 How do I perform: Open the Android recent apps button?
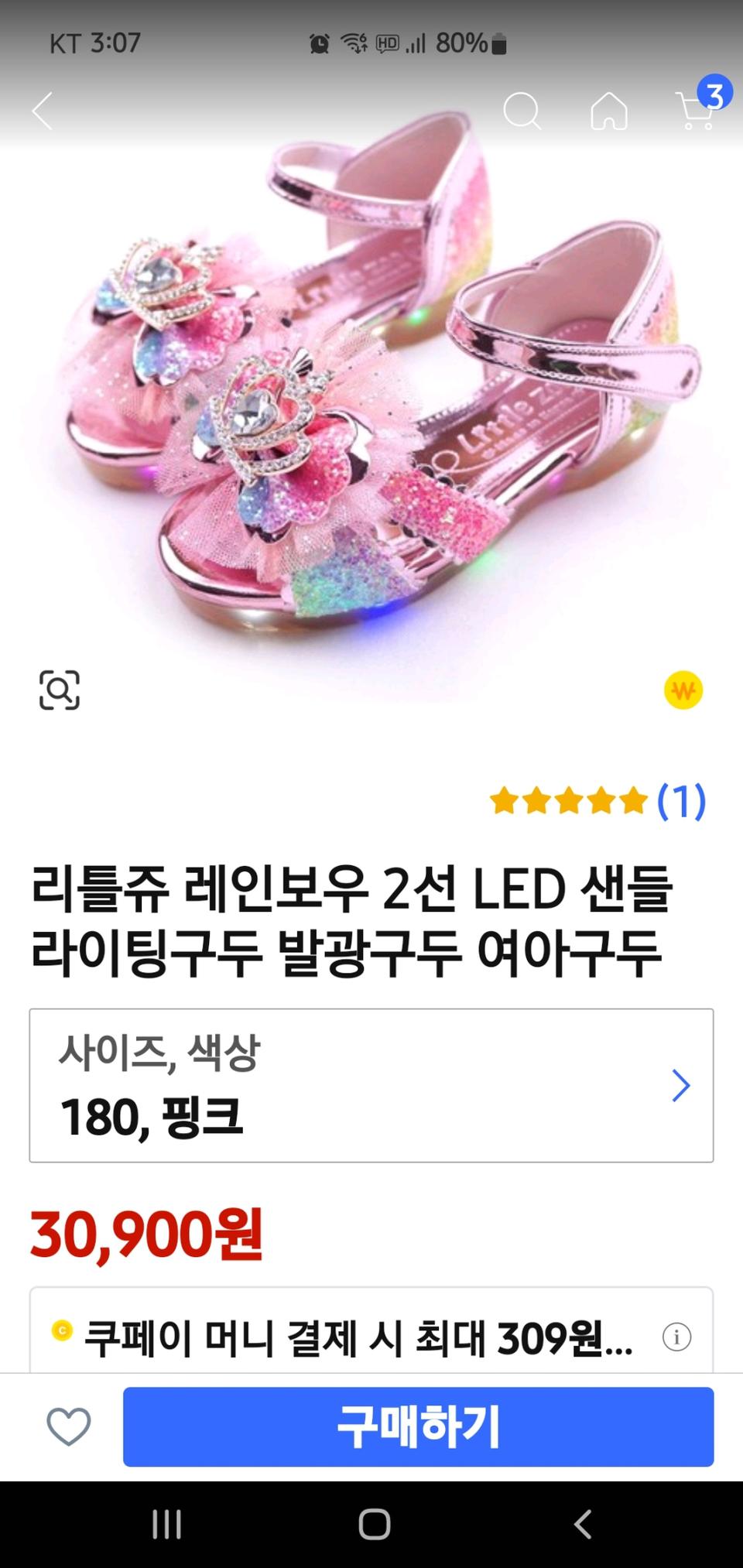click(166, 1523)
